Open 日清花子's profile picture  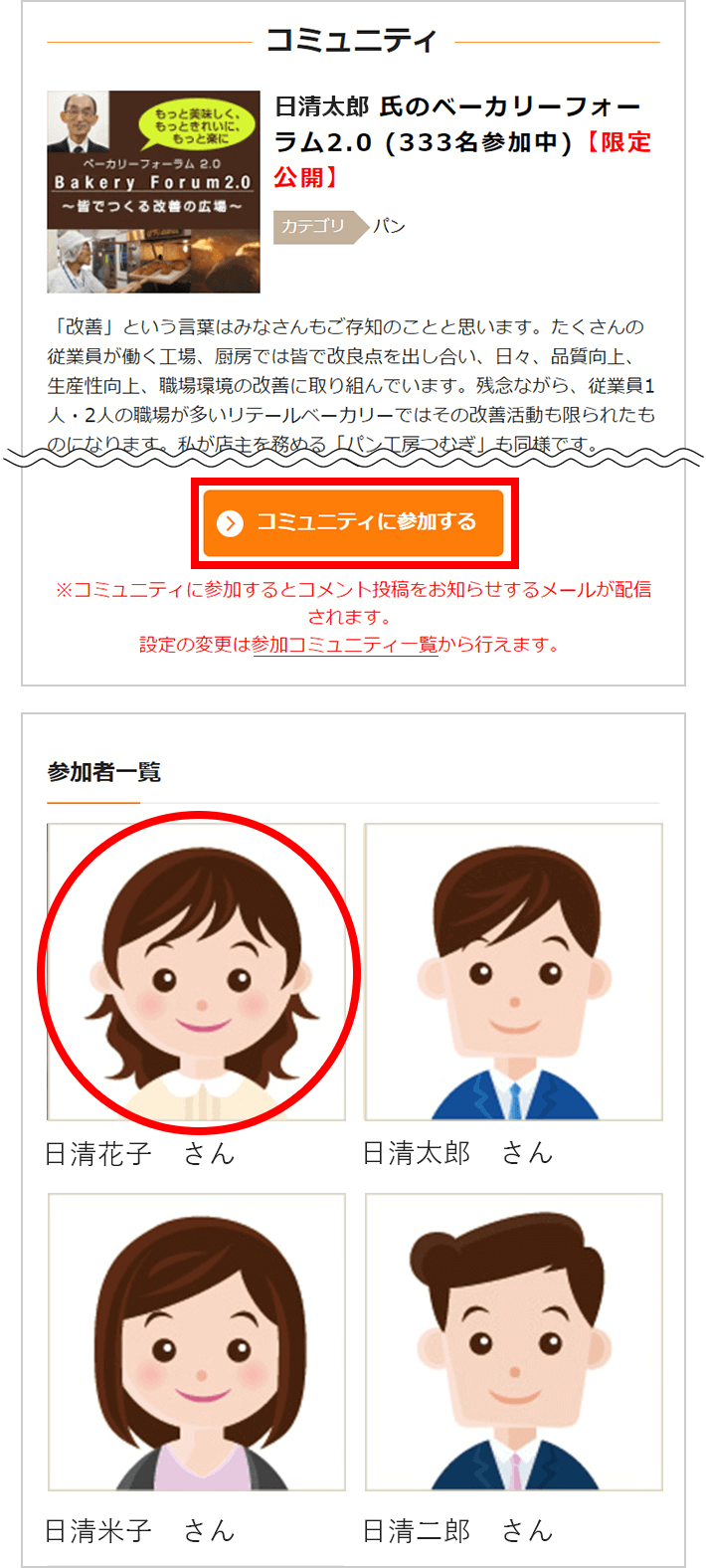pos(197,972)
